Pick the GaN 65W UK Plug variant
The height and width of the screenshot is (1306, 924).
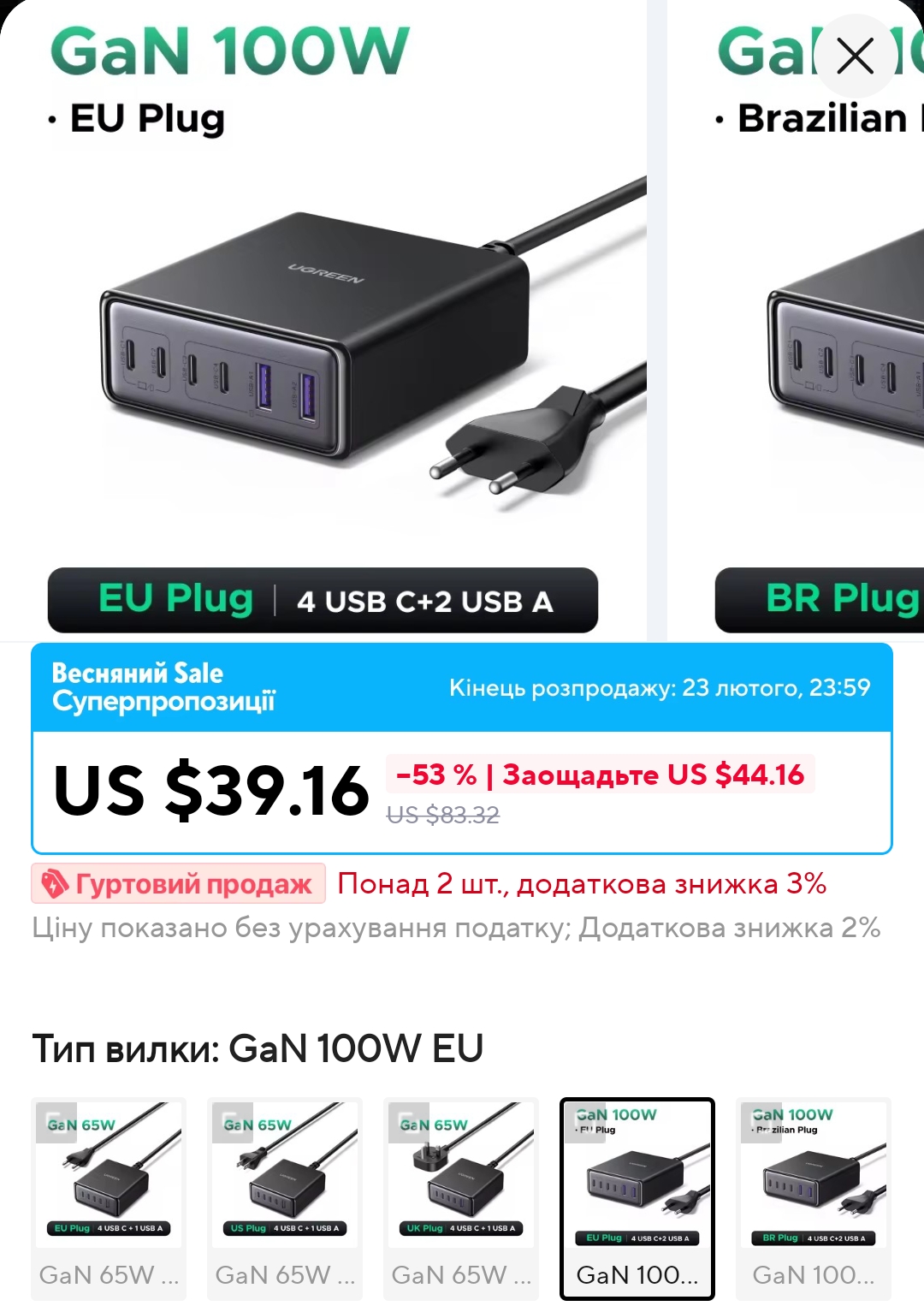pyautogui.click(x=461, y=1196)
